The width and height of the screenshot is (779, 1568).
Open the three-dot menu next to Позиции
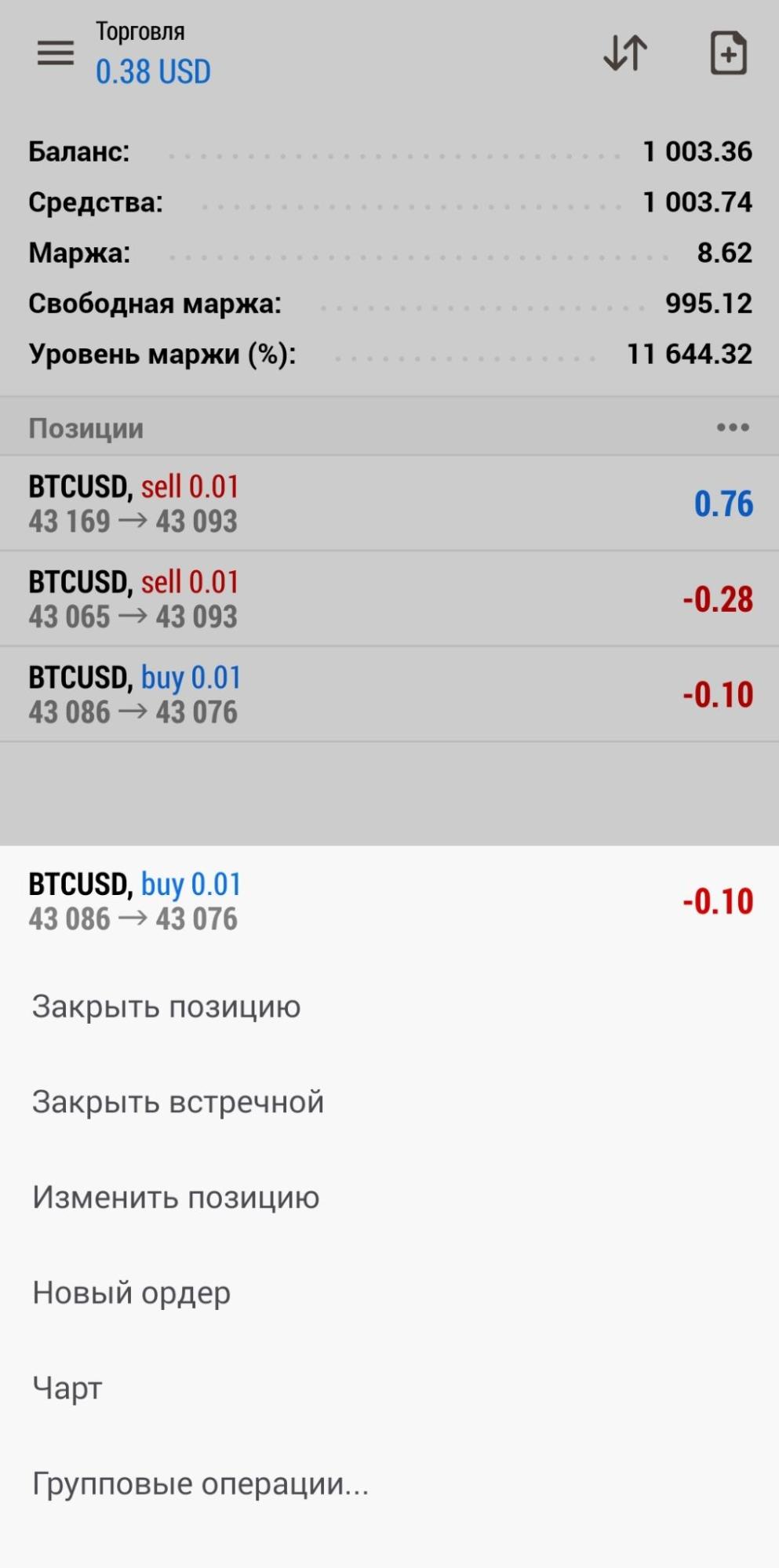(733, 427)
